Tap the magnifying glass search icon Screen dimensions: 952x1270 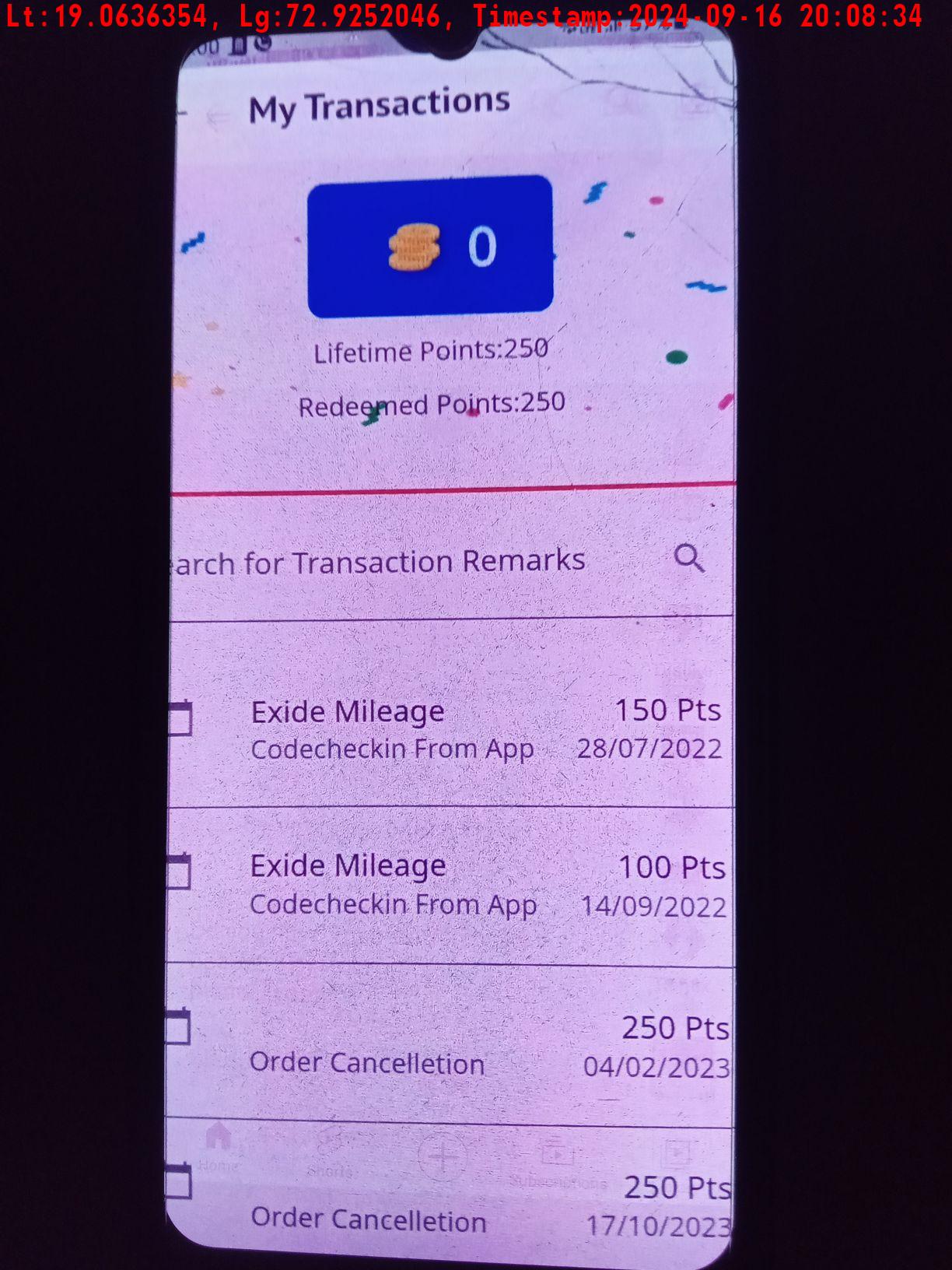click(688, 558)
